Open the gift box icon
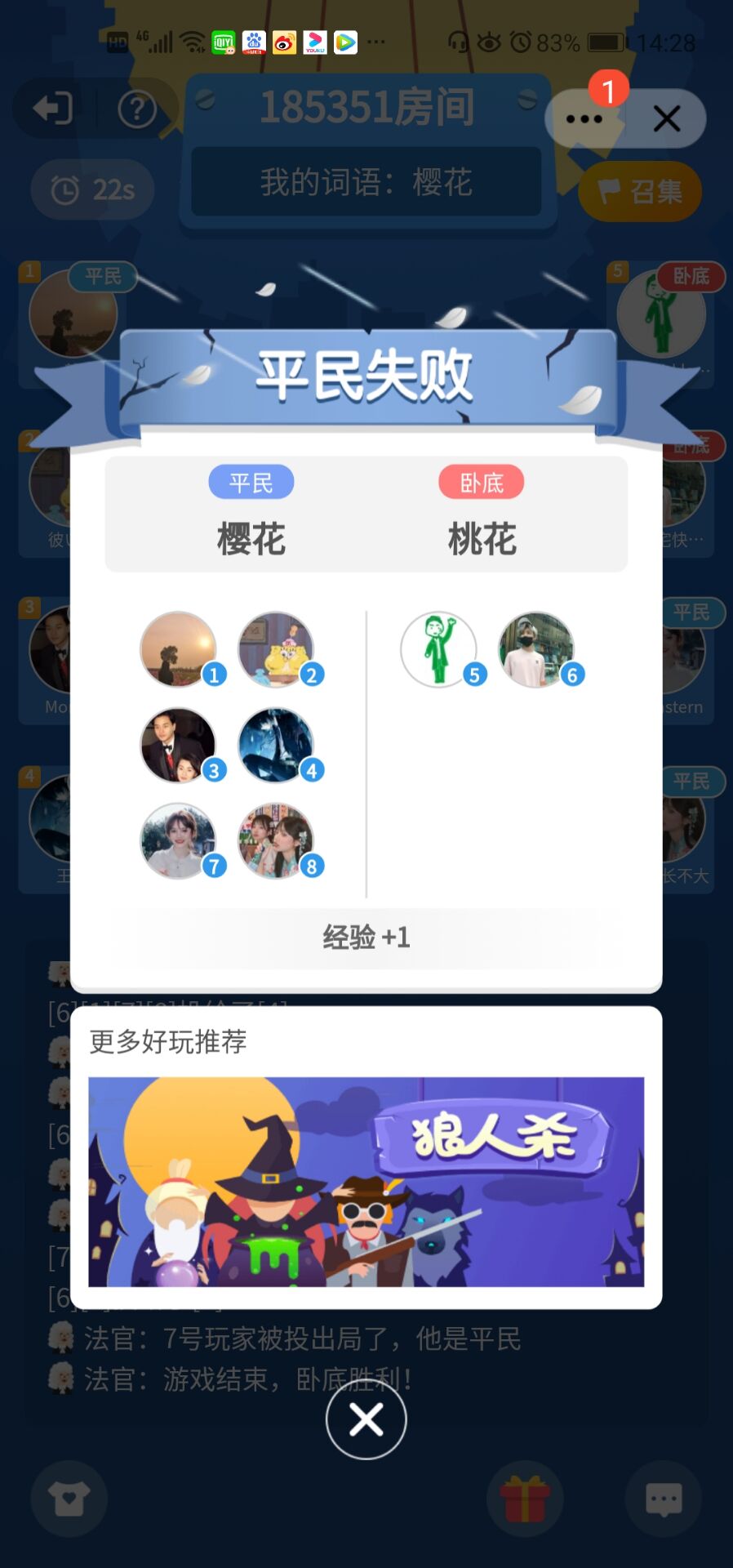This screenshot has height=1568, width=733. pyautogui.click(x=525, y=1499)
